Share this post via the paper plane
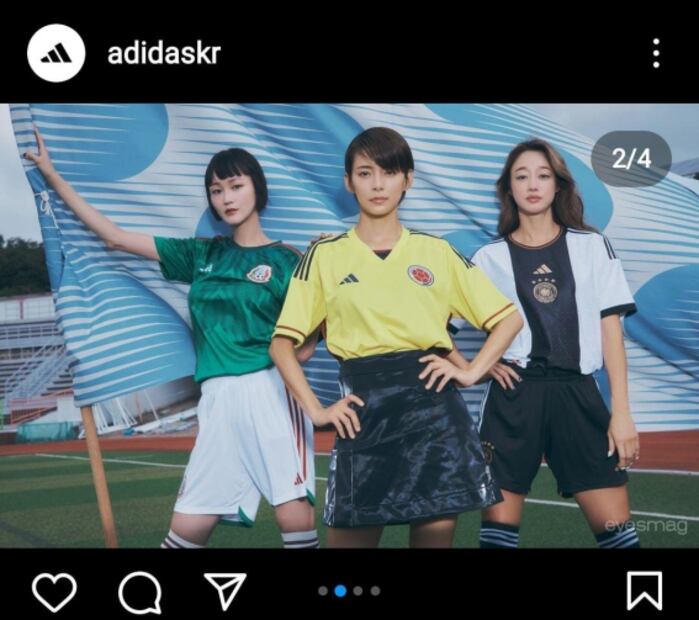Viewport: 699px width, 620px height. (x=224, y=591)
